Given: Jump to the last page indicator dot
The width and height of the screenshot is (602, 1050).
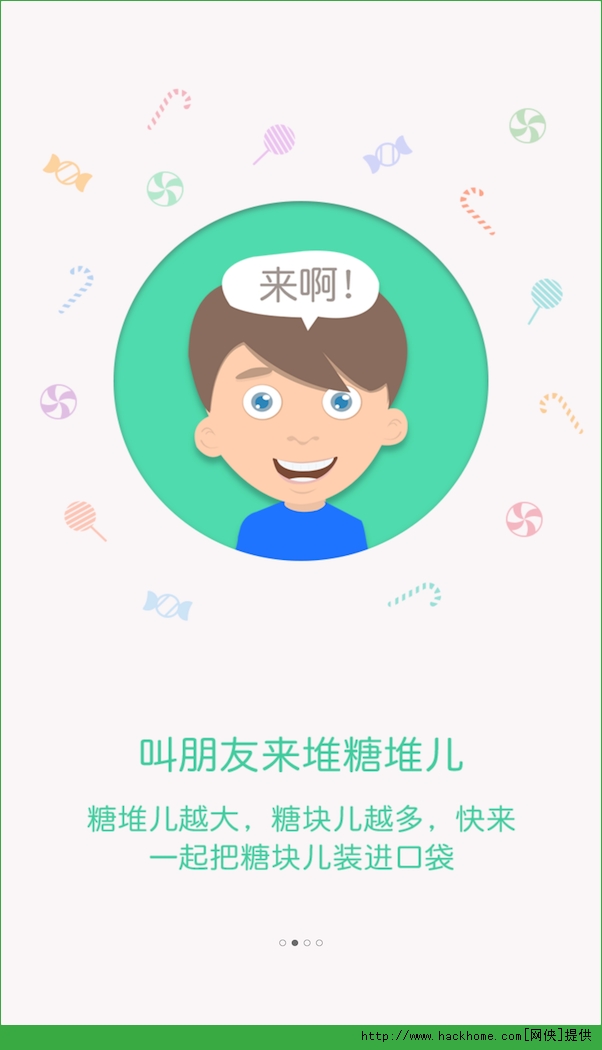Looking at the screenshot, I should (319, 943).
